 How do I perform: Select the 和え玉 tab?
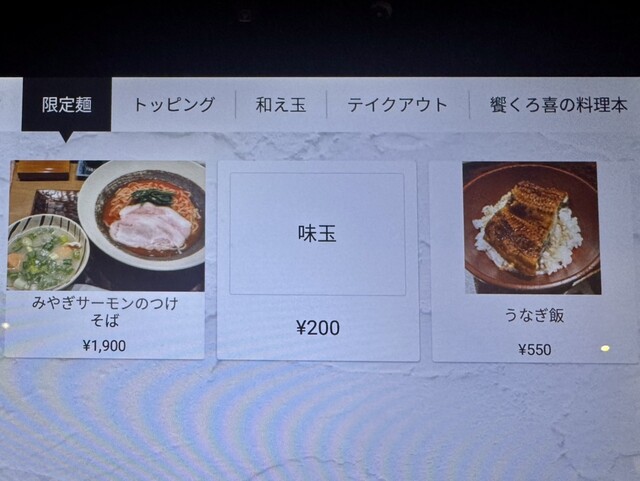280,104
